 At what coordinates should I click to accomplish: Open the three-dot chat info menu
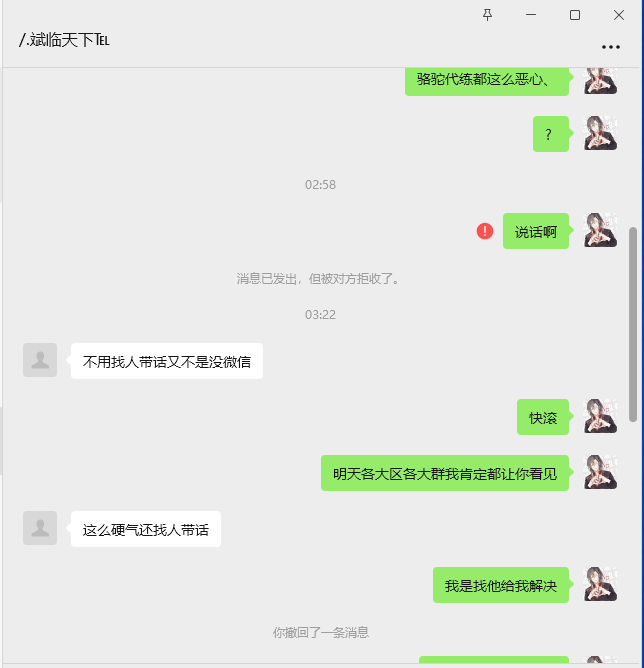coord(611,47)
